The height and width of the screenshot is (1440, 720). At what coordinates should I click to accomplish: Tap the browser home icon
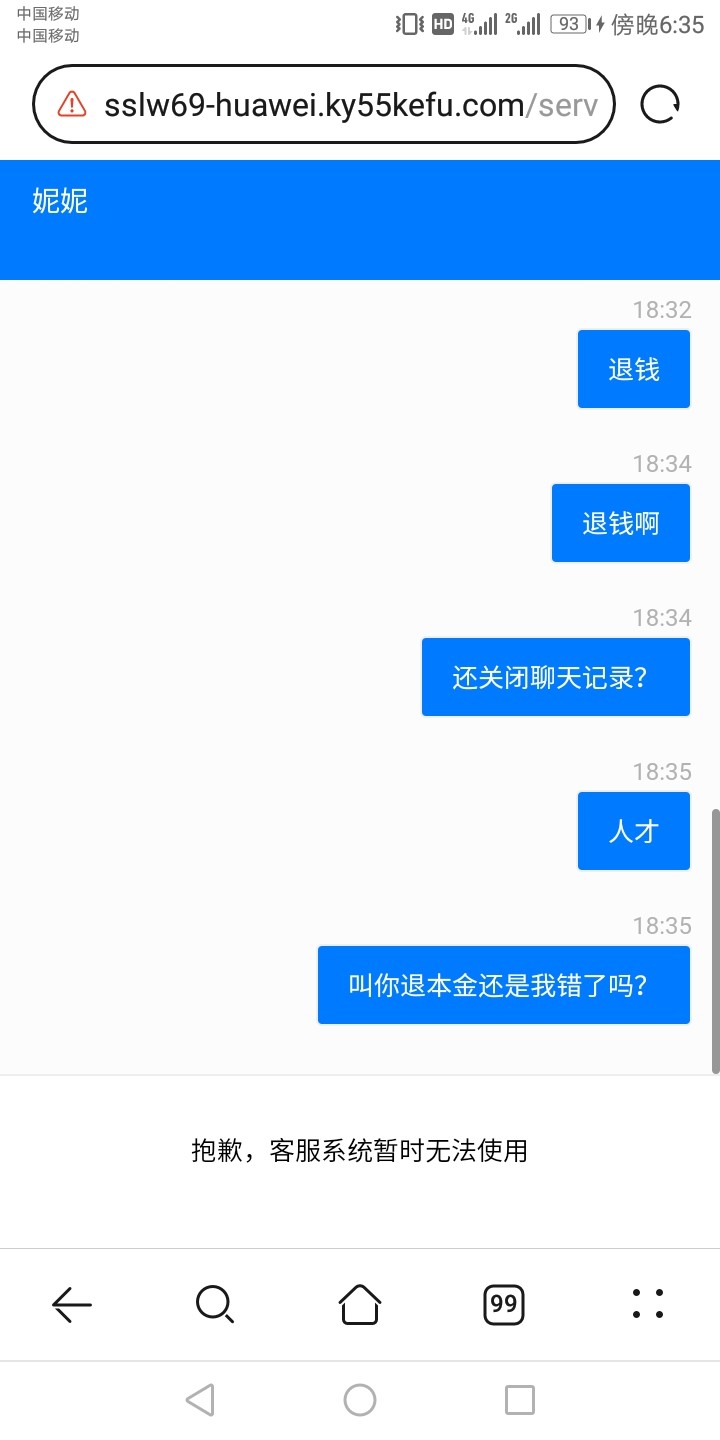(x=360, y=1305)
